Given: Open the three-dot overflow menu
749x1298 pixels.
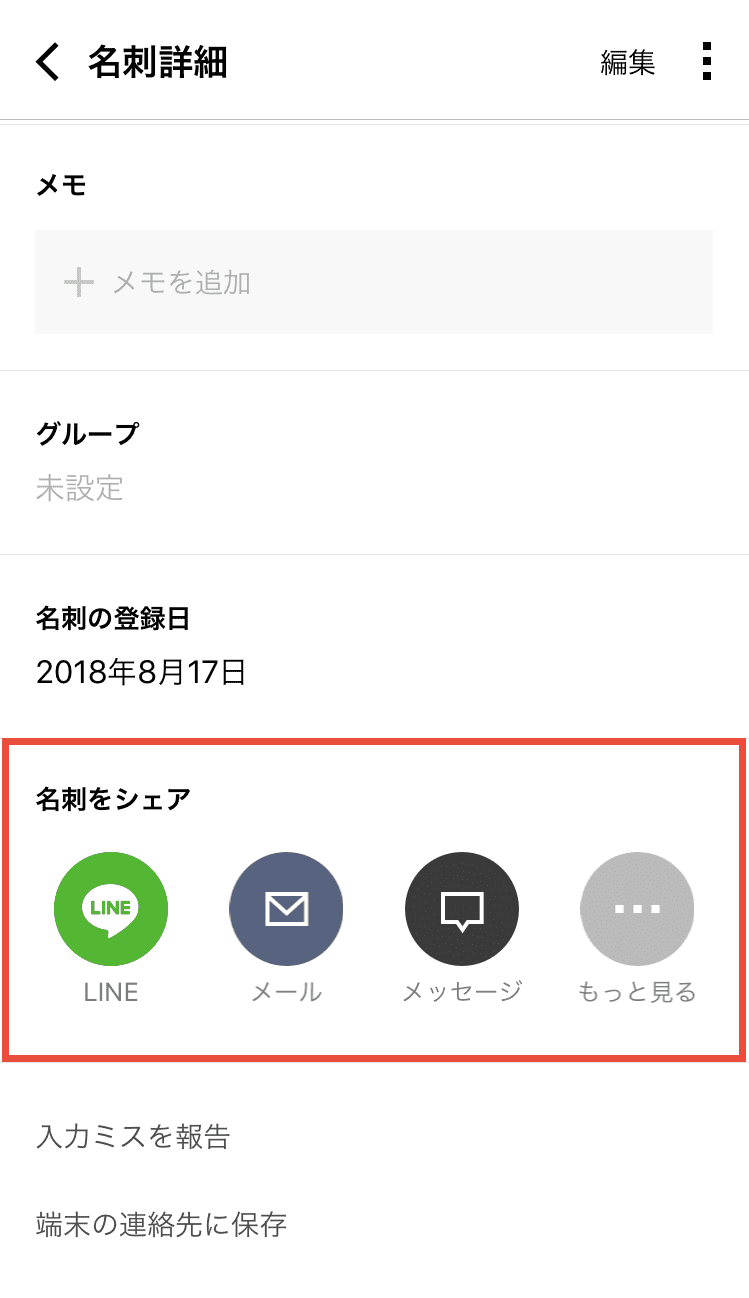Looking at the screenshot, I should tap(707, 62).
